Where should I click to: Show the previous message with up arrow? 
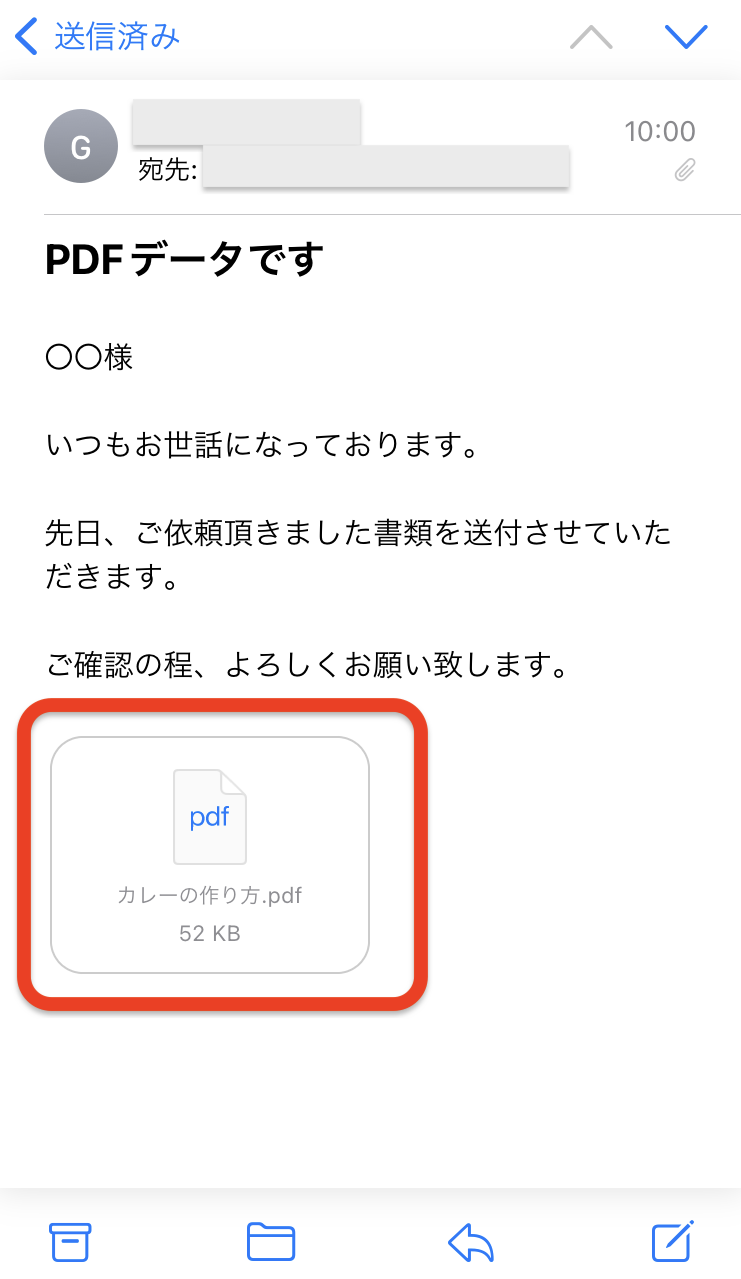(x=591, y=37)
